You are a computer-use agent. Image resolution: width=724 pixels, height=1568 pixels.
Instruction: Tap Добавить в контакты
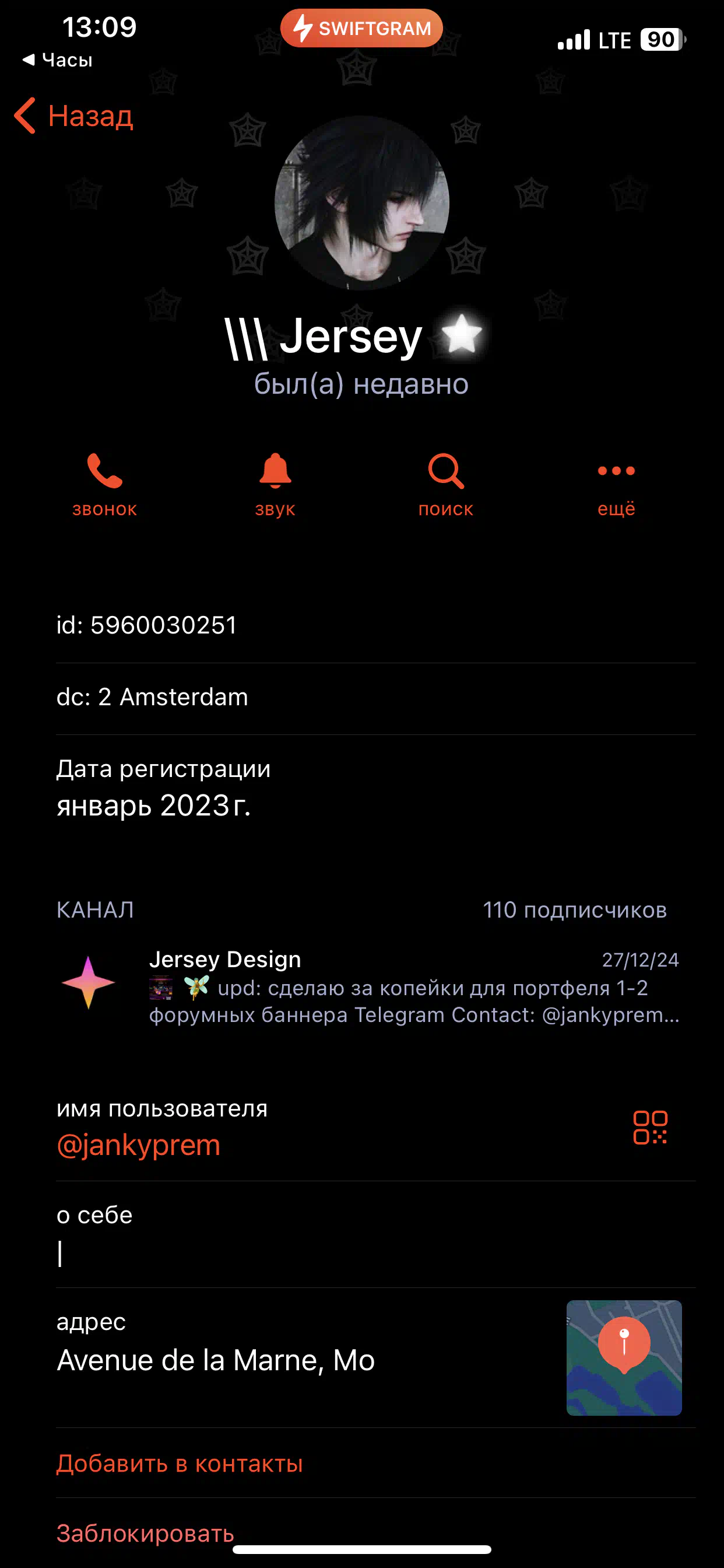click(x=180, y=1464)
